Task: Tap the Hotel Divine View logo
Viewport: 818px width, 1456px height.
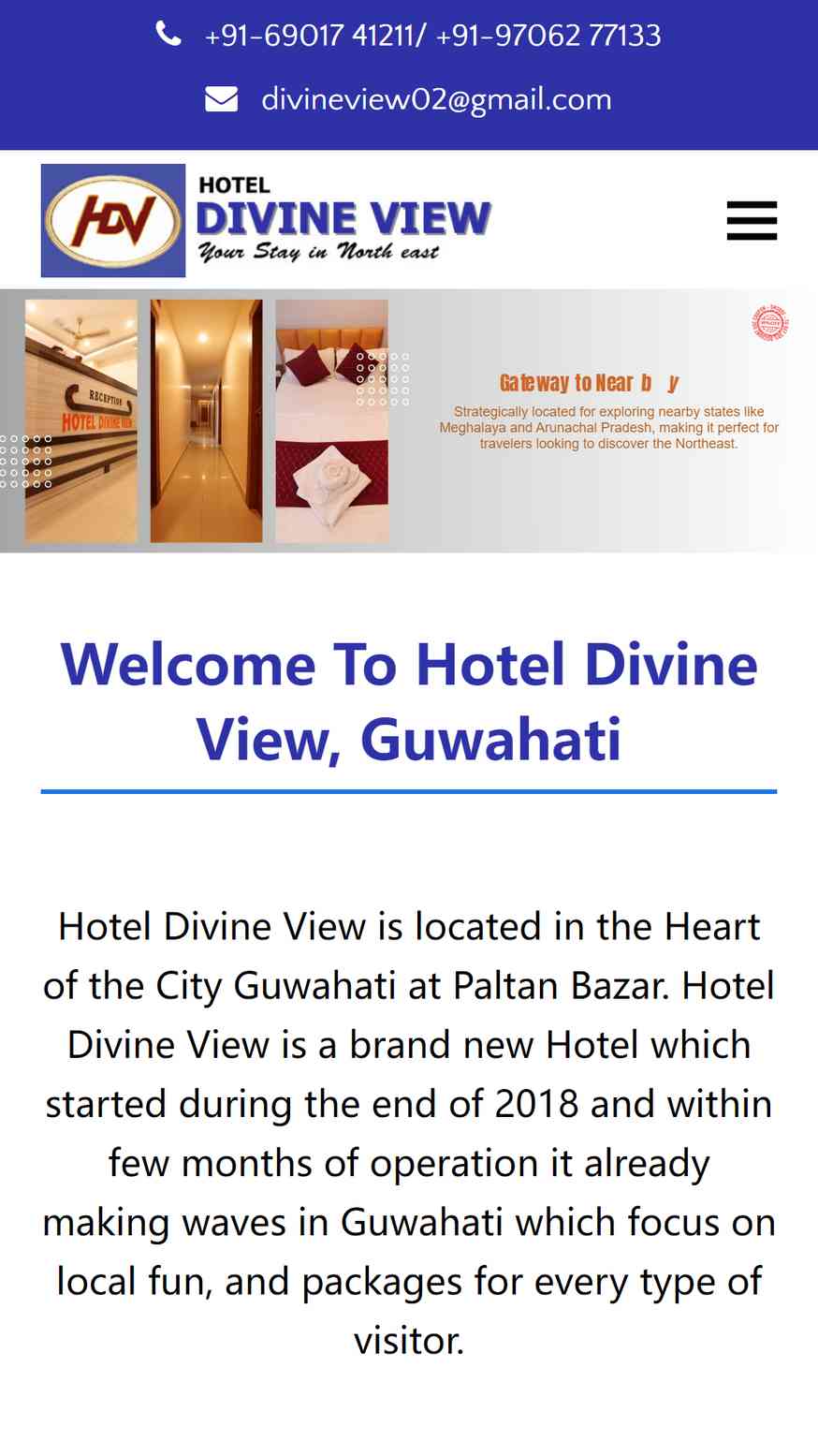Action: click(267, 220)
